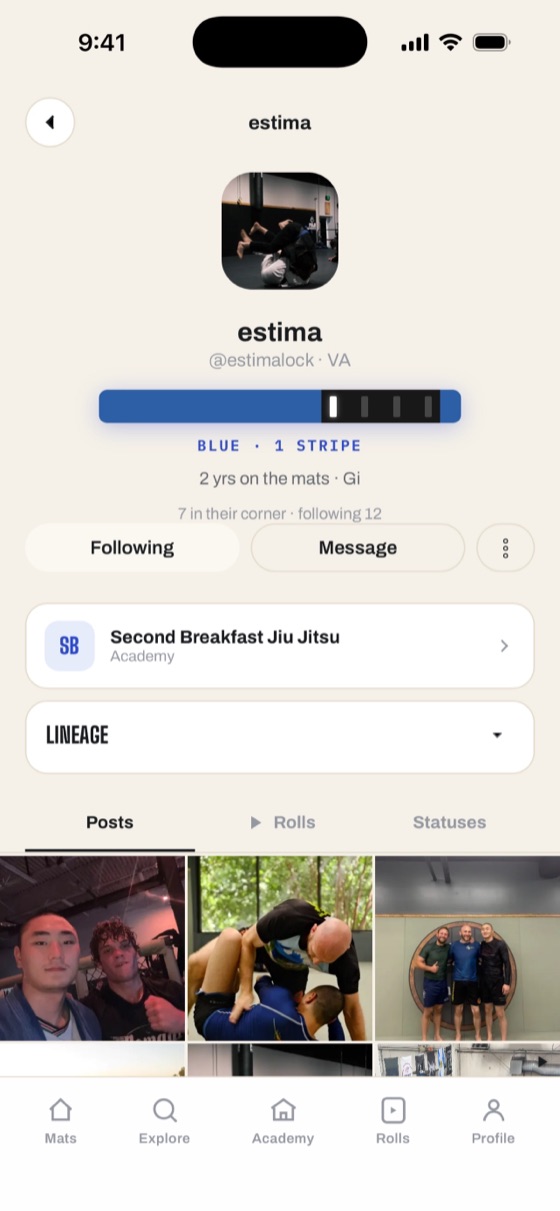Go to Mats in bottom navigation

pyautogui.click(x=60, y=1121)
